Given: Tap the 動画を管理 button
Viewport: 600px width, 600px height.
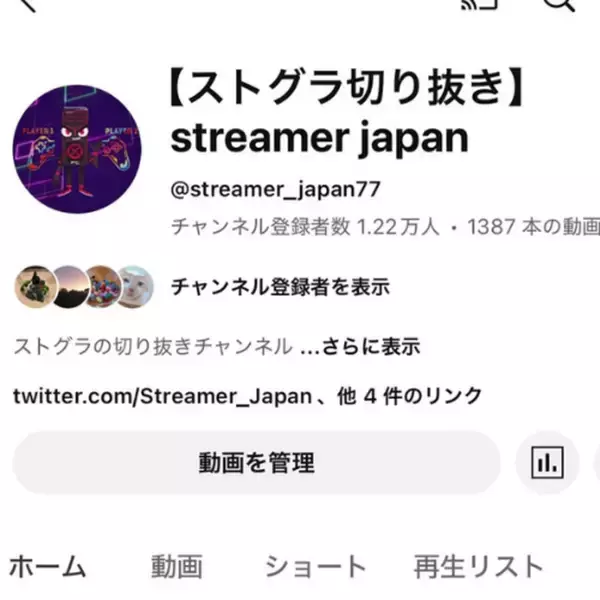Looking at the screenshot, I should tap(256, 462).
